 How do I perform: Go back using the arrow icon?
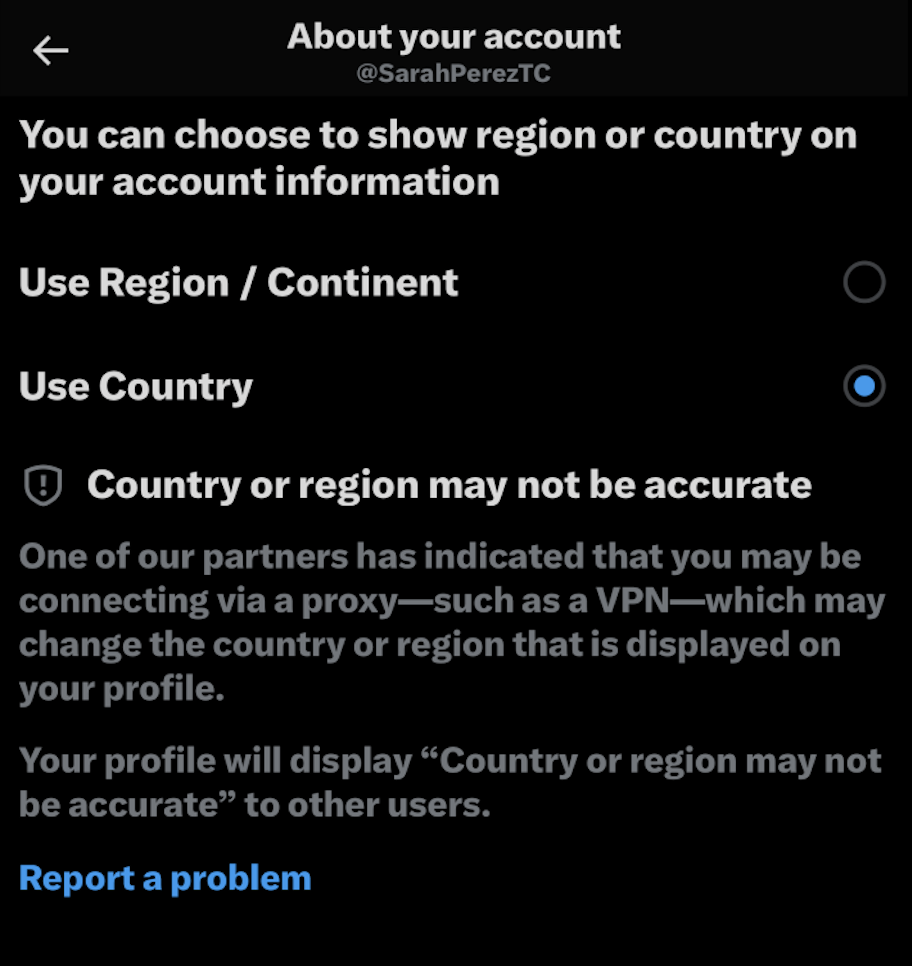point(50,51)
